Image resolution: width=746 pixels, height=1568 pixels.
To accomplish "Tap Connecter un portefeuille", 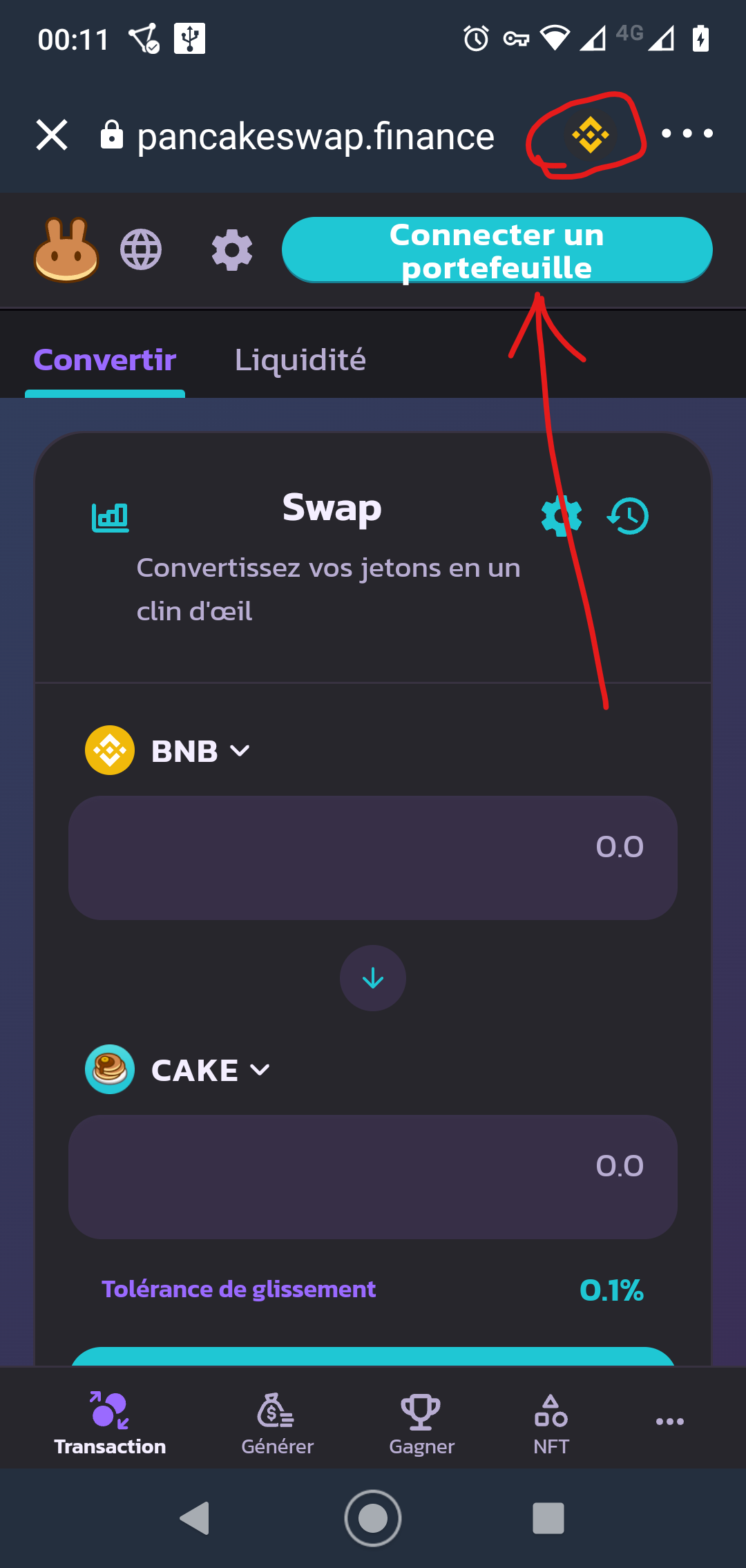I will coord(497,250).
